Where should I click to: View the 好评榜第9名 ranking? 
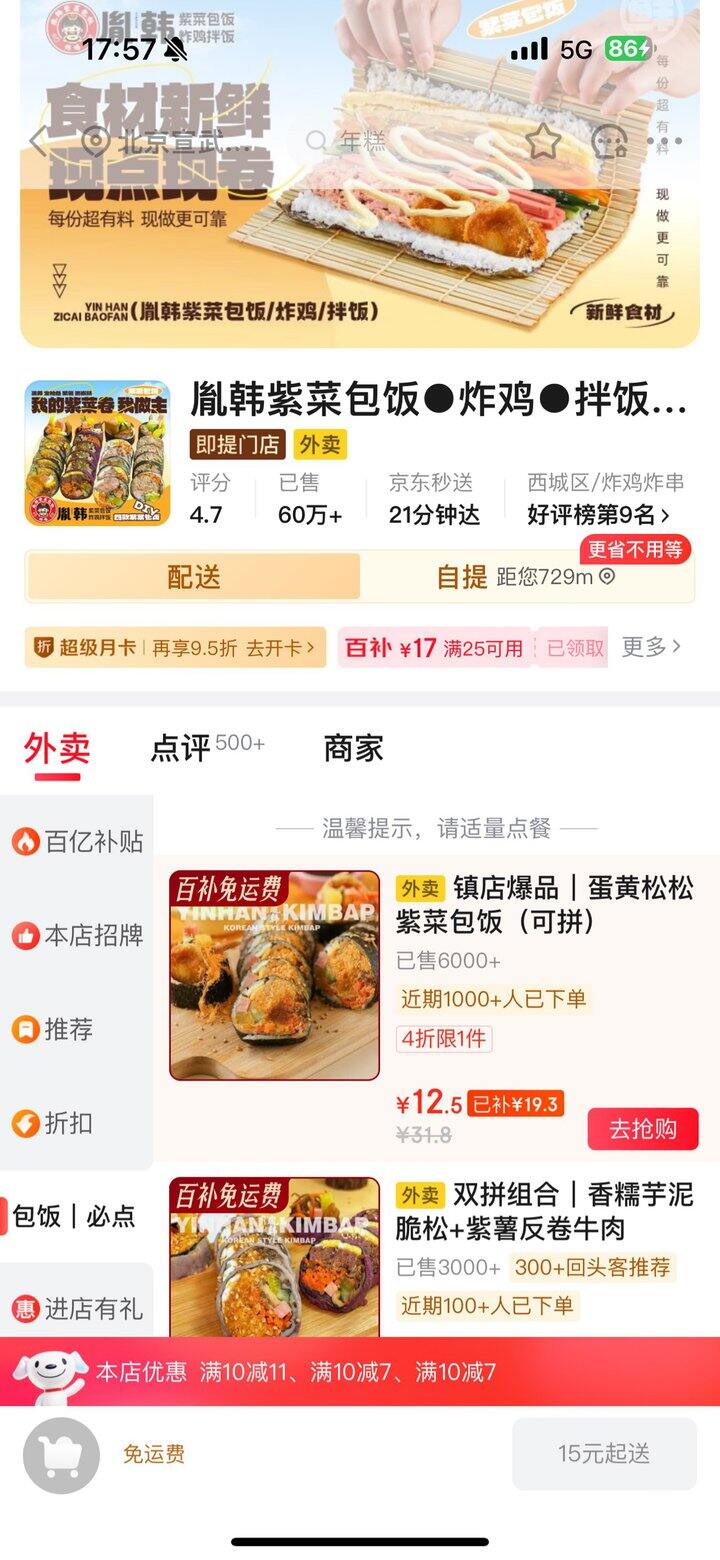598,515
